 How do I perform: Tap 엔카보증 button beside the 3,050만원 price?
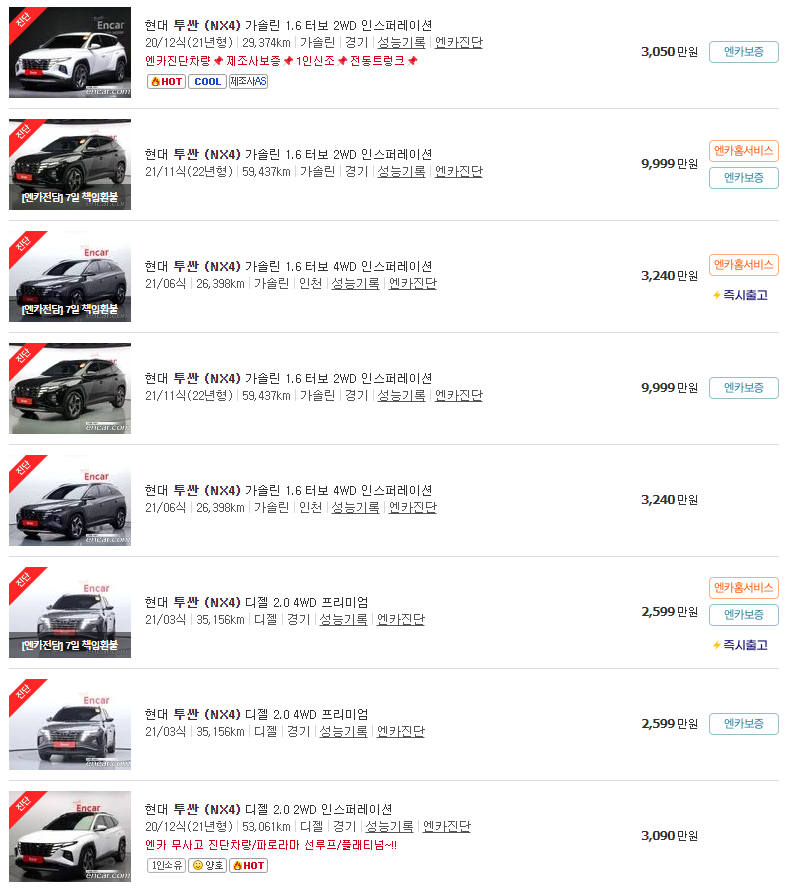(743, 52)
